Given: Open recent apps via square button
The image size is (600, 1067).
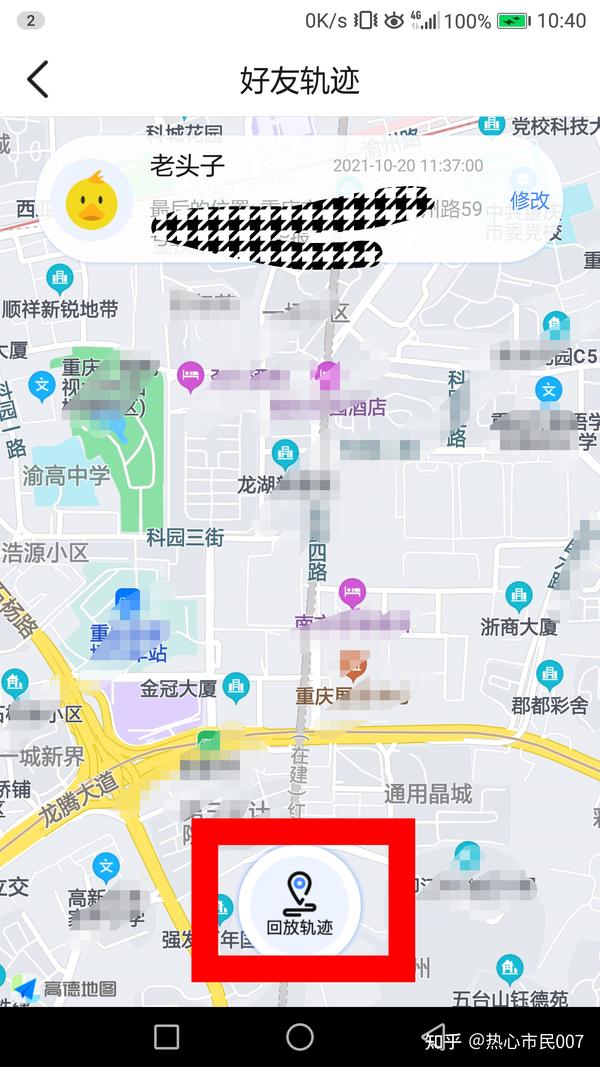Looking at the screenshot, I should tap(167, 1037).
